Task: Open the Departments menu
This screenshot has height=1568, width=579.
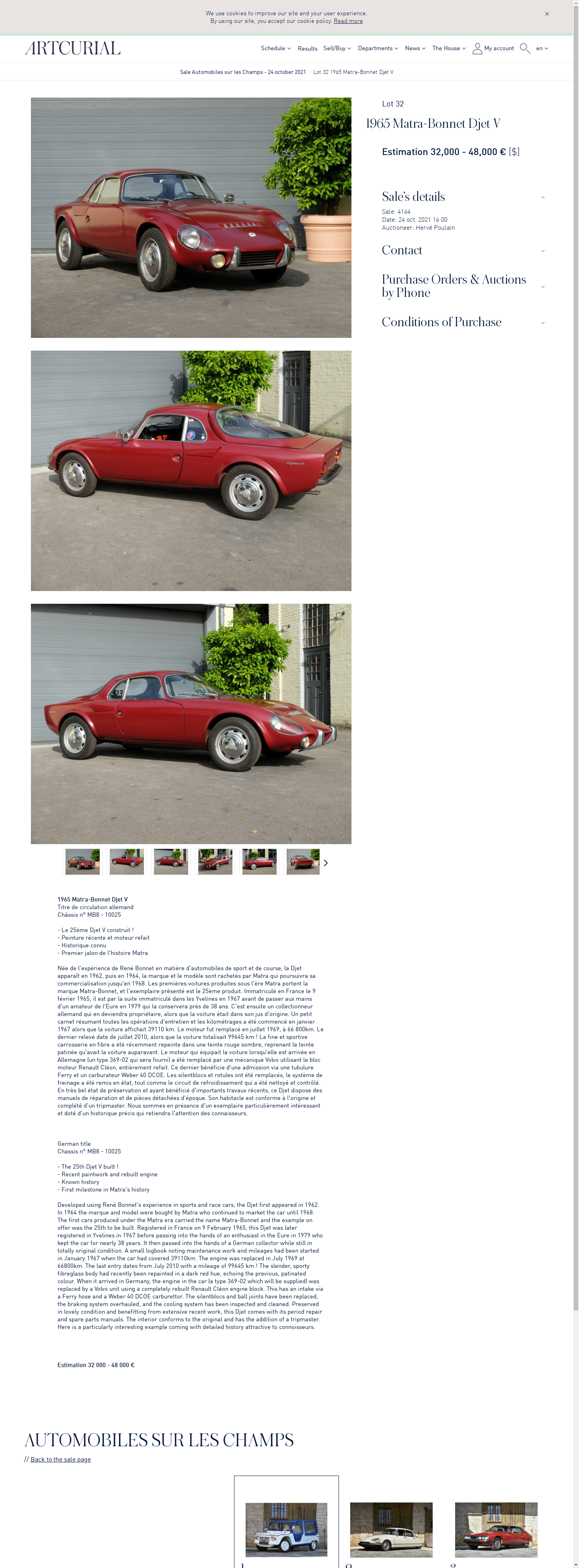Action: click(x=378, y=48)
